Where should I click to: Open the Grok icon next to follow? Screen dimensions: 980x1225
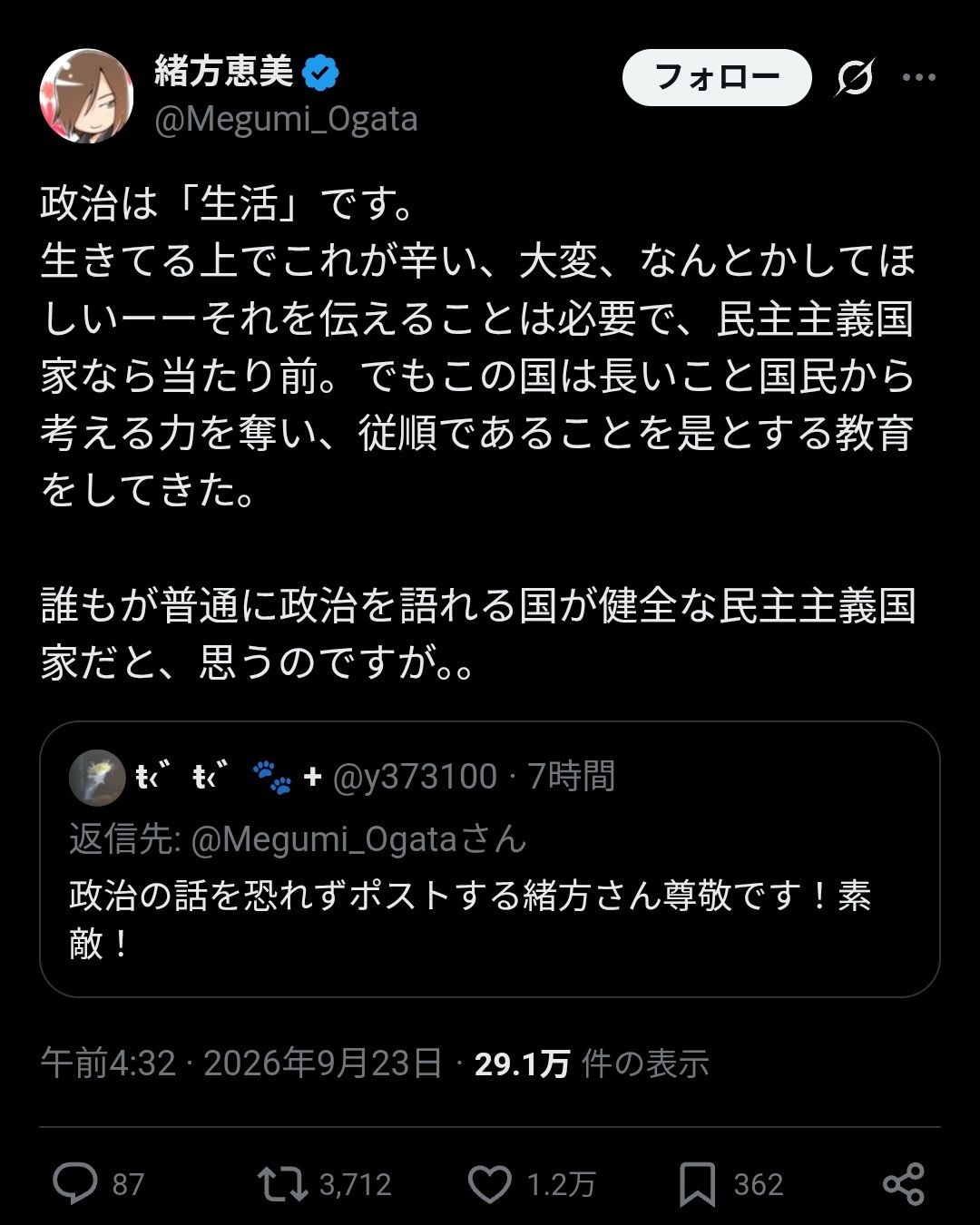point(856,77)
